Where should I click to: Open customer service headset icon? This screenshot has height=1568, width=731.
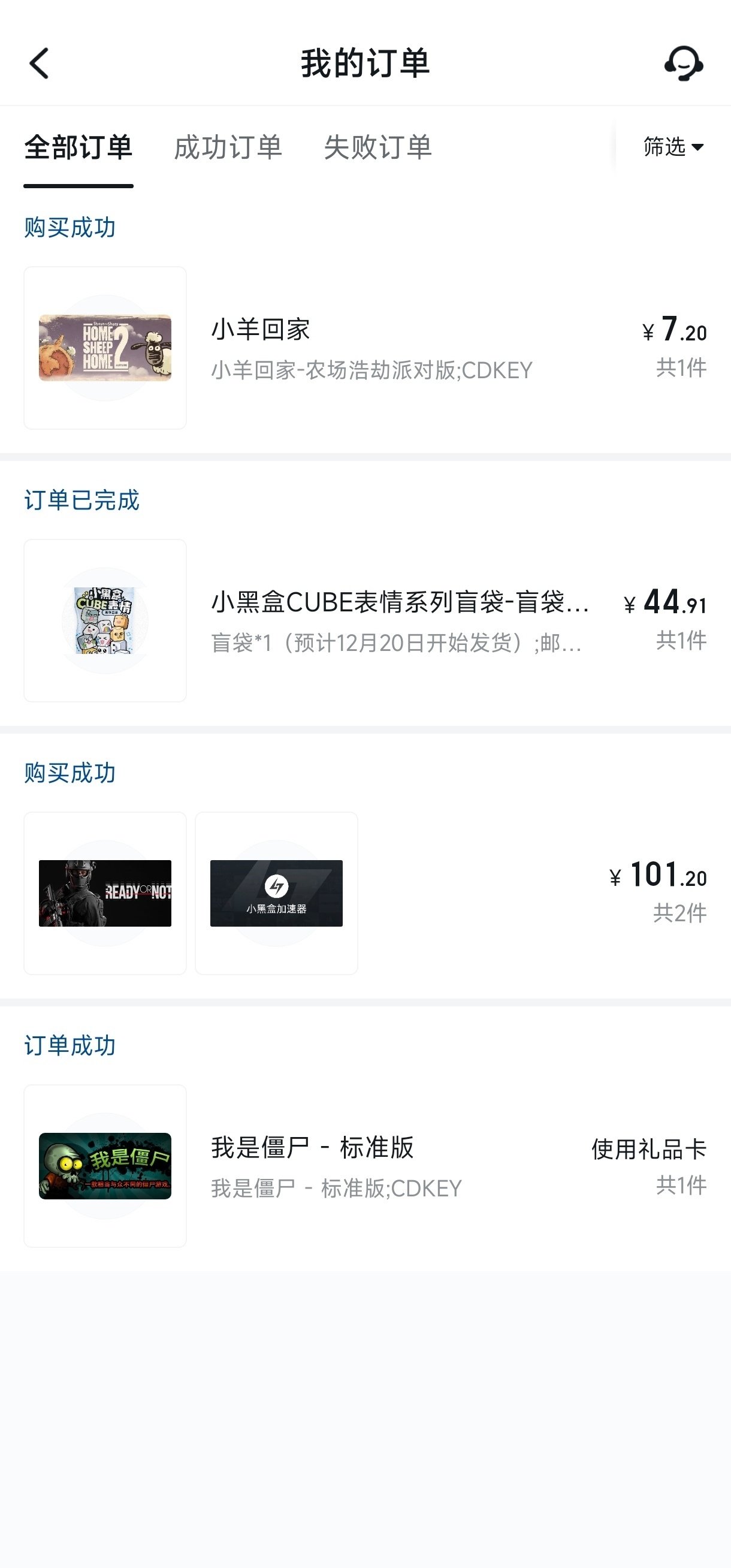point(683,64)
